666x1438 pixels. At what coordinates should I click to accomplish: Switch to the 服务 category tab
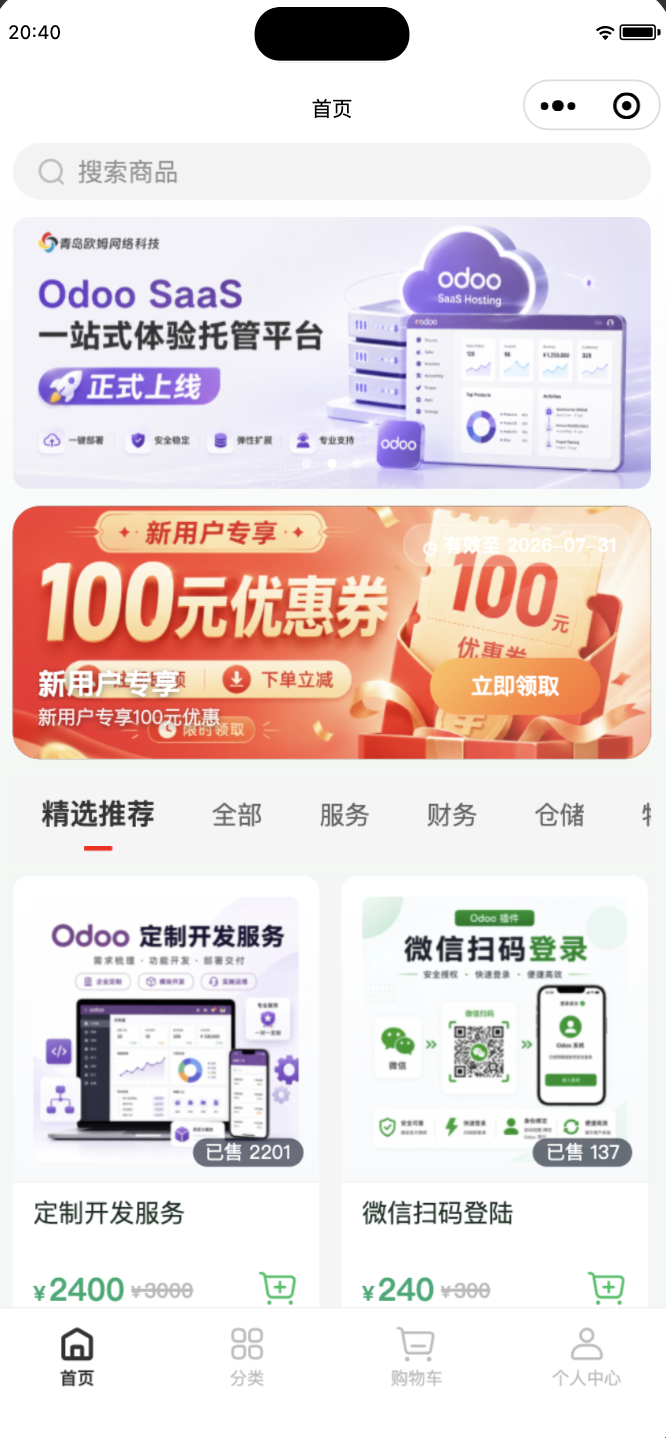click(x=344, y=815)
